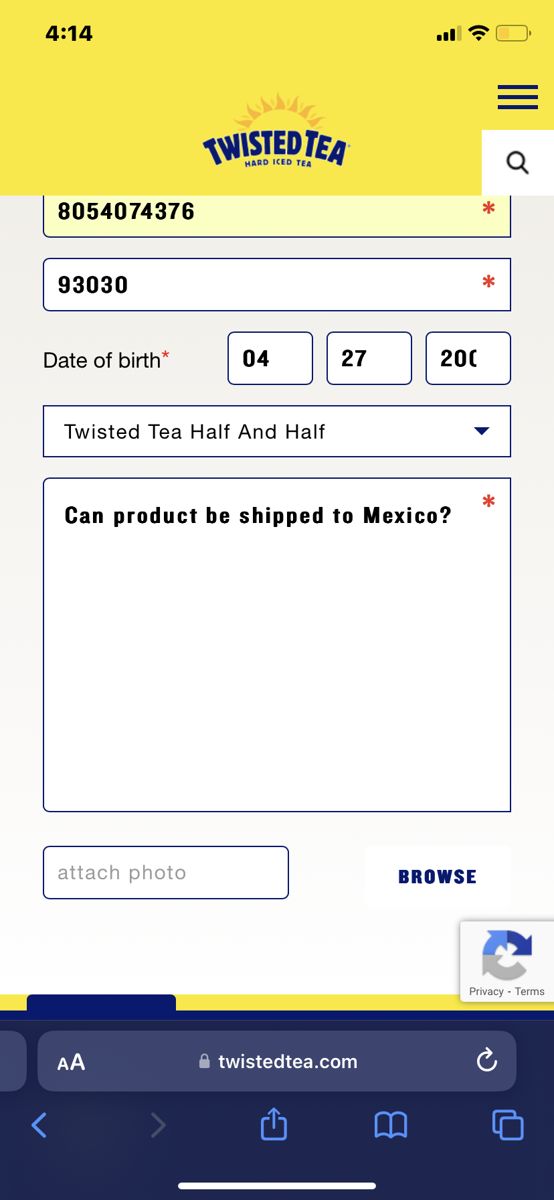Tap the birth day field 27

pyautogui.click(x=369, y=358)
